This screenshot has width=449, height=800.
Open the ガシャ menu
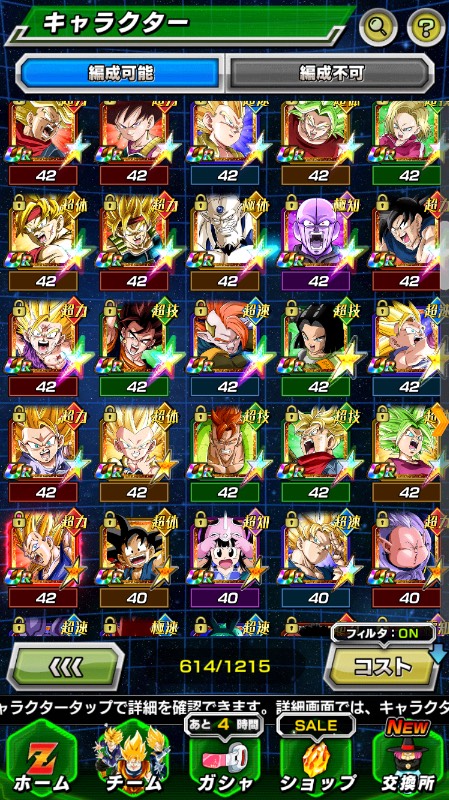click(226, 762)
